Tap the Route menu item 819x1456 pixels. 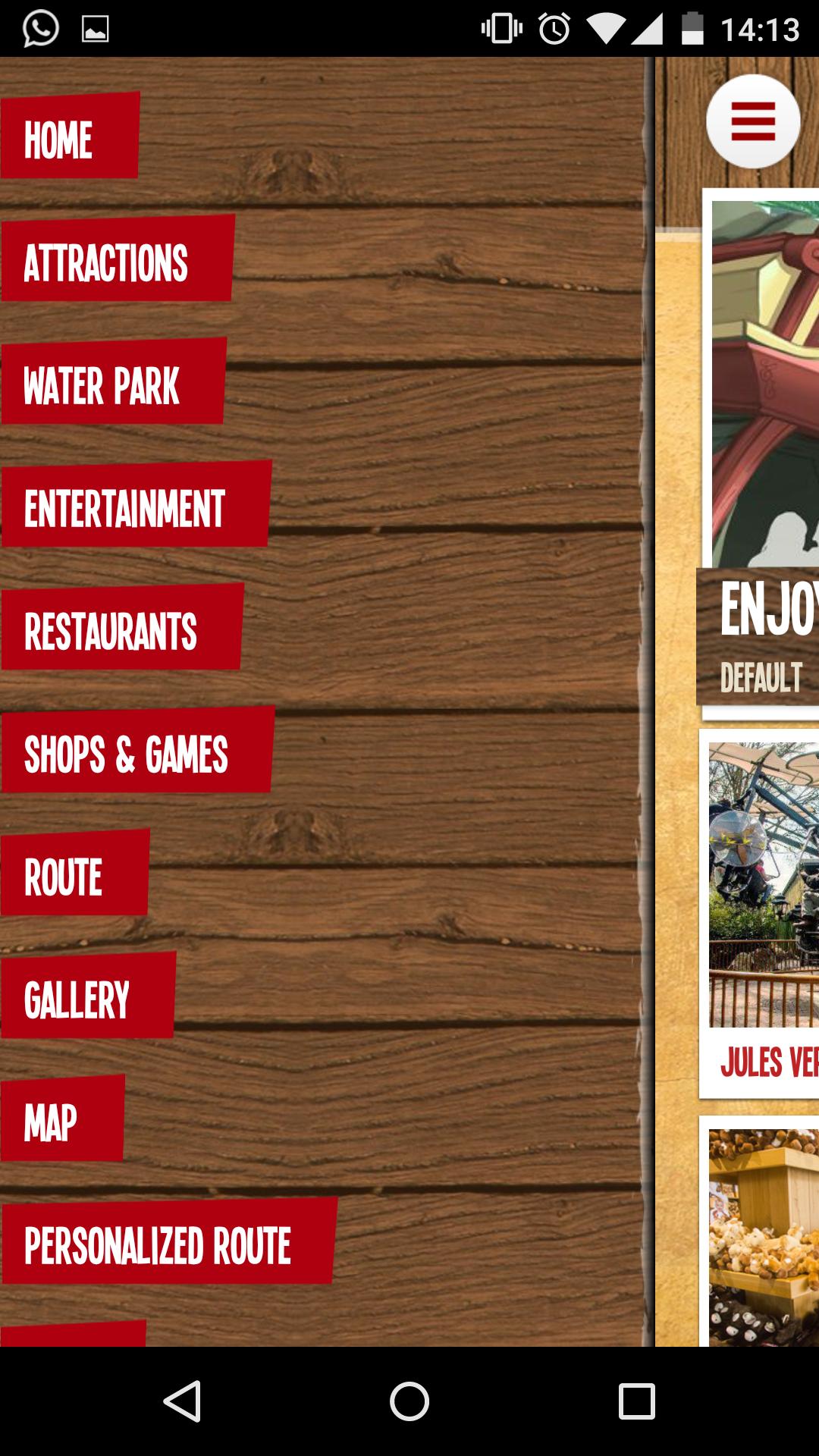click(74, 874)
